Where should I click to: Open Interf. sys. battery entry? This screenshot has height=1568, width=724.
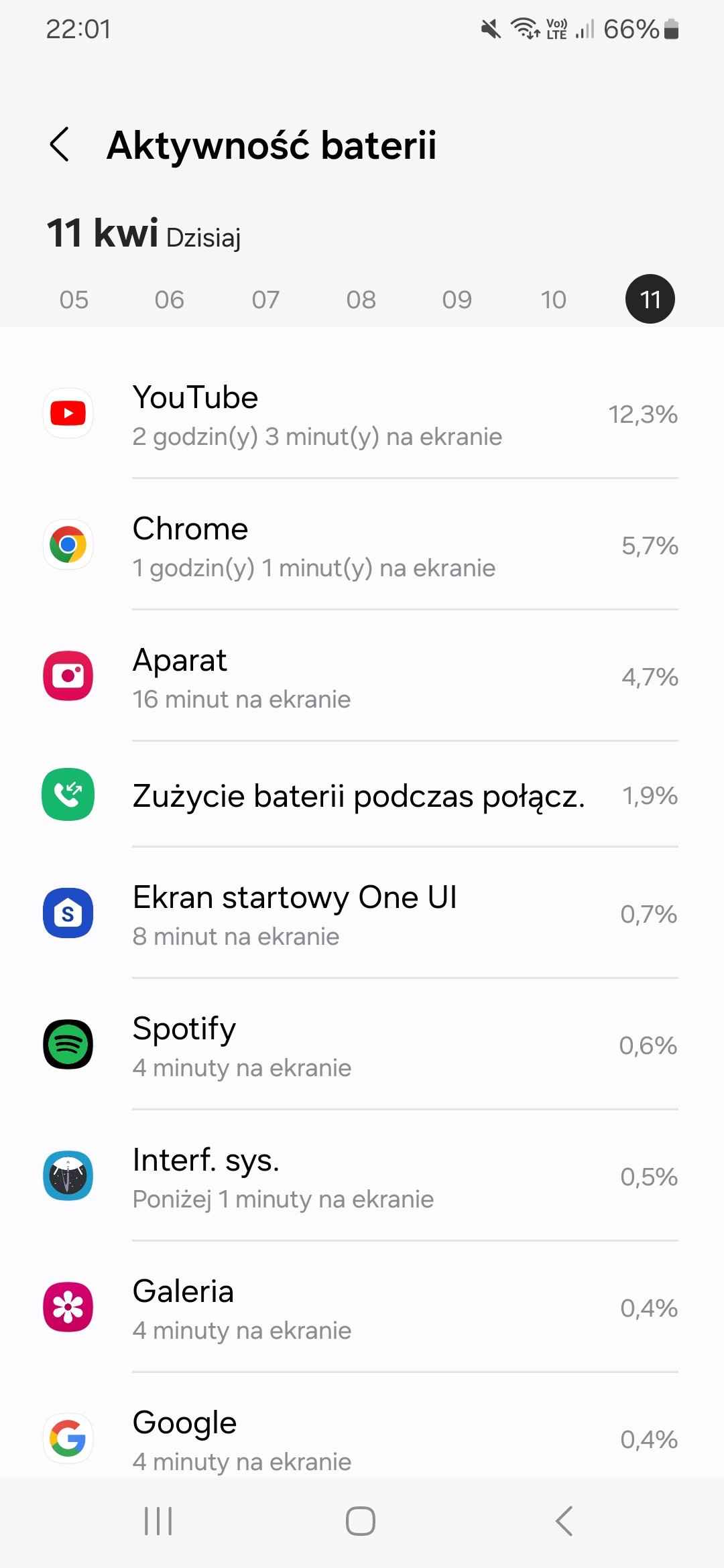point(362,1176)
